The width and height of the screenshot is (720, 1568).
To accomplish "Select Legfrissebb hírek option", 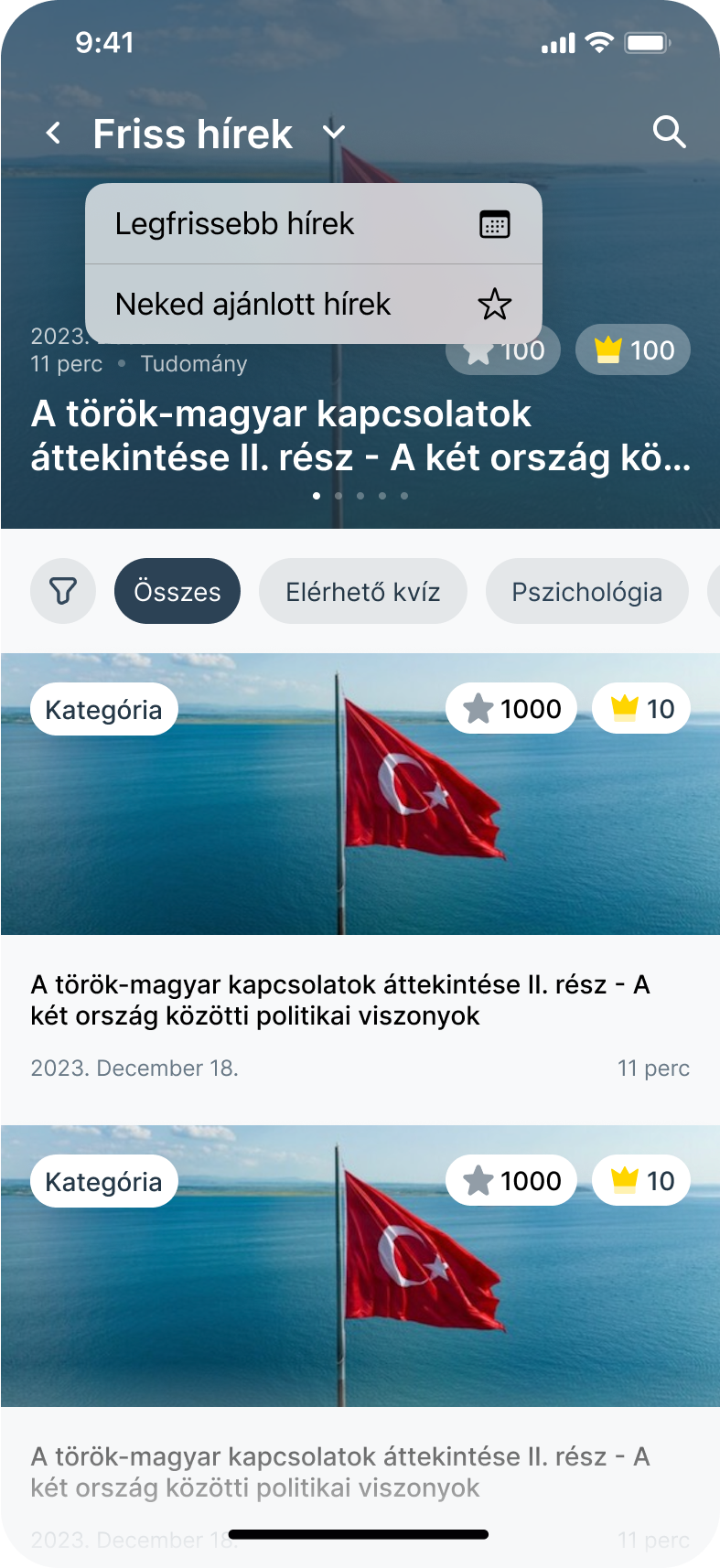I will click(313, 224).
